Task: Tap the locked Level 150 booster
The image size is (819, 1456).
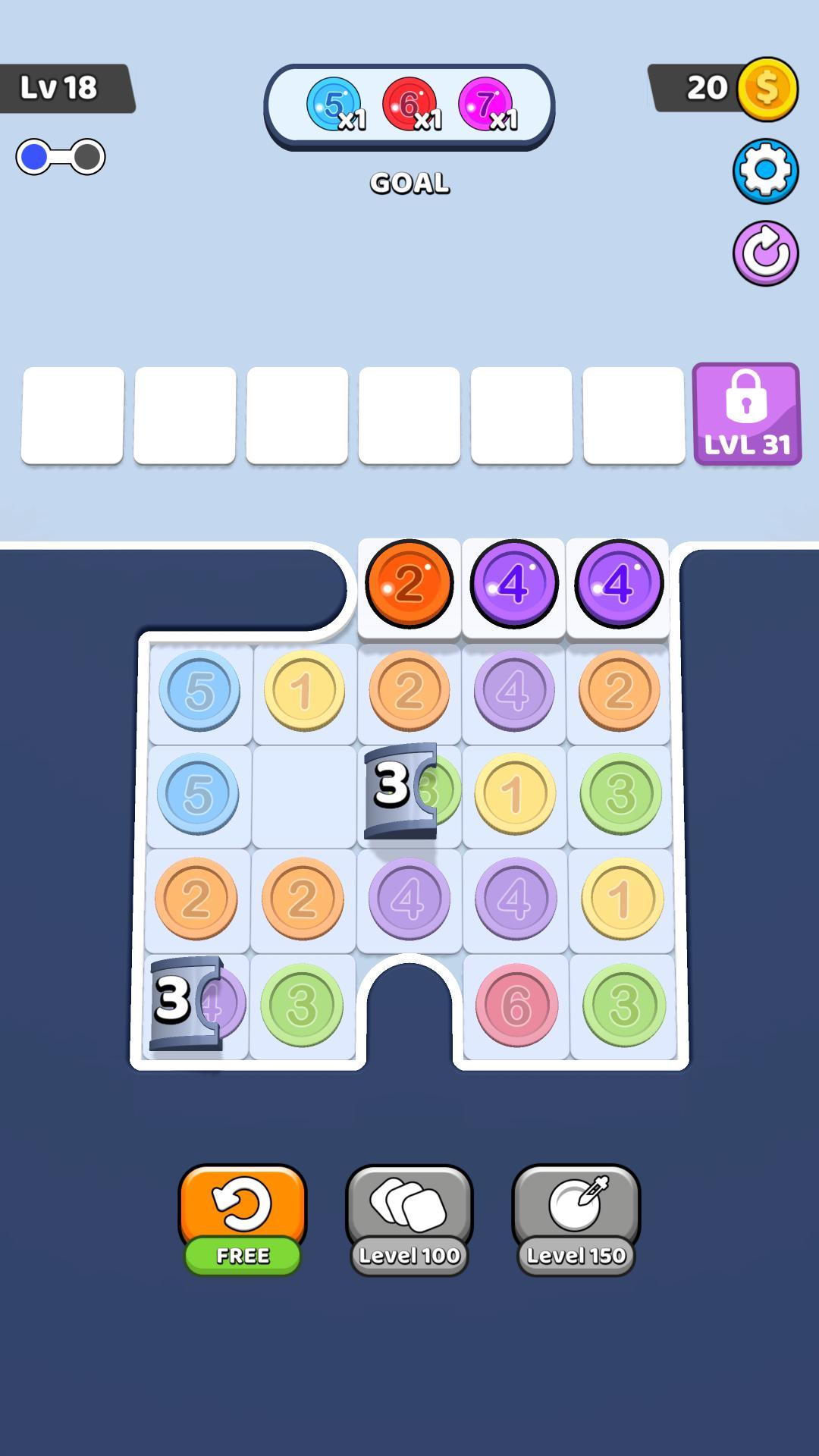Action: coord(576,1219)
